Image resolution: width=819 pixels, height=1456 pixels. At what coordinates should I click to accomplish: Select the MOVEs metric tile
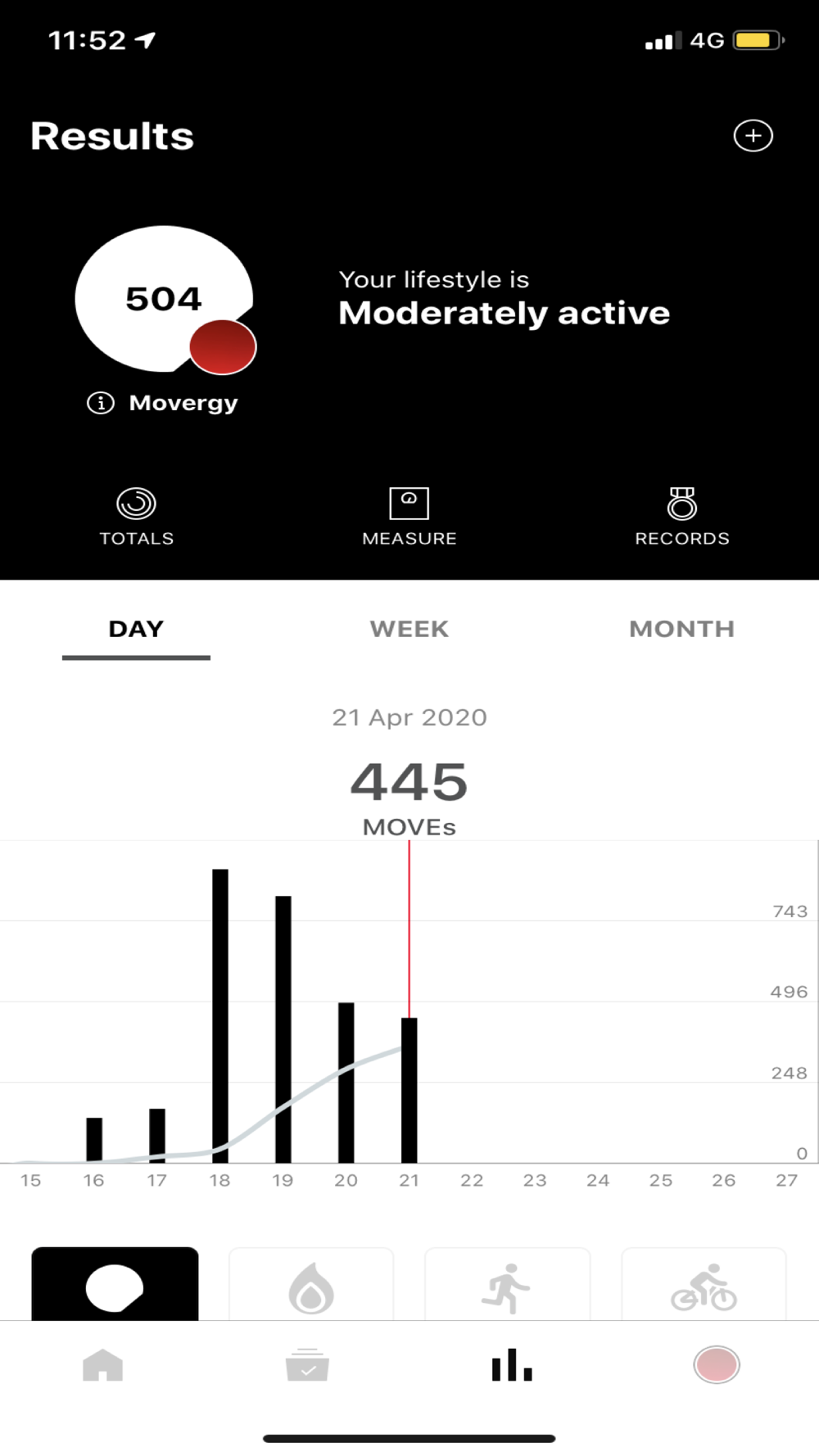pyautogui.click(x=115, y=1286)
